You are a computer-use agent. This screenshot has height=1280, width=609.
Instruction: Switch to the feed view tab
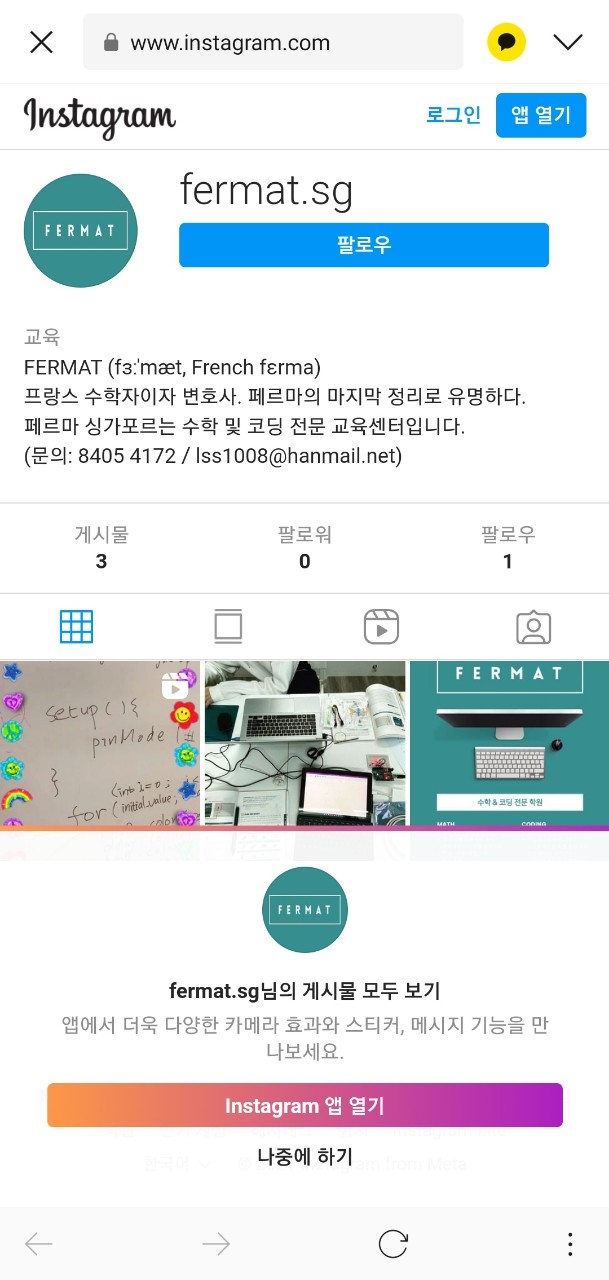[x=228, y=627]
